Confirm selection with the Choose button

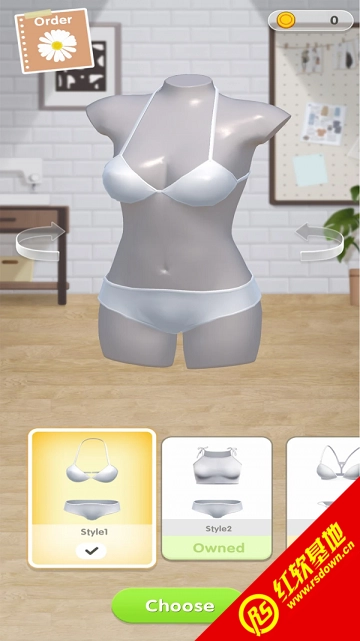click(x=179, y=605)
